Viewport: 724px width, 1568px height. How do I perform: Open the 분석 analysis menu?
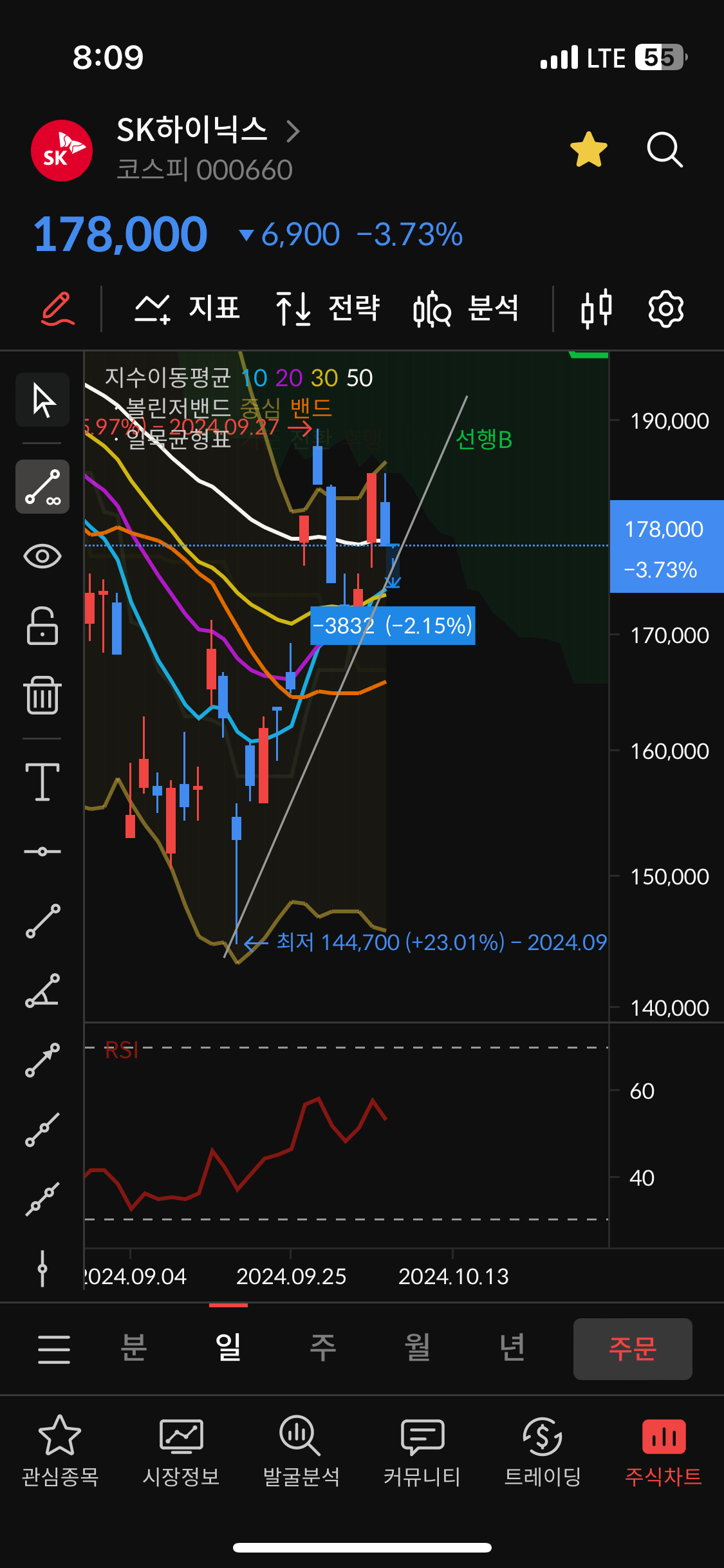(x=466, y=308)
